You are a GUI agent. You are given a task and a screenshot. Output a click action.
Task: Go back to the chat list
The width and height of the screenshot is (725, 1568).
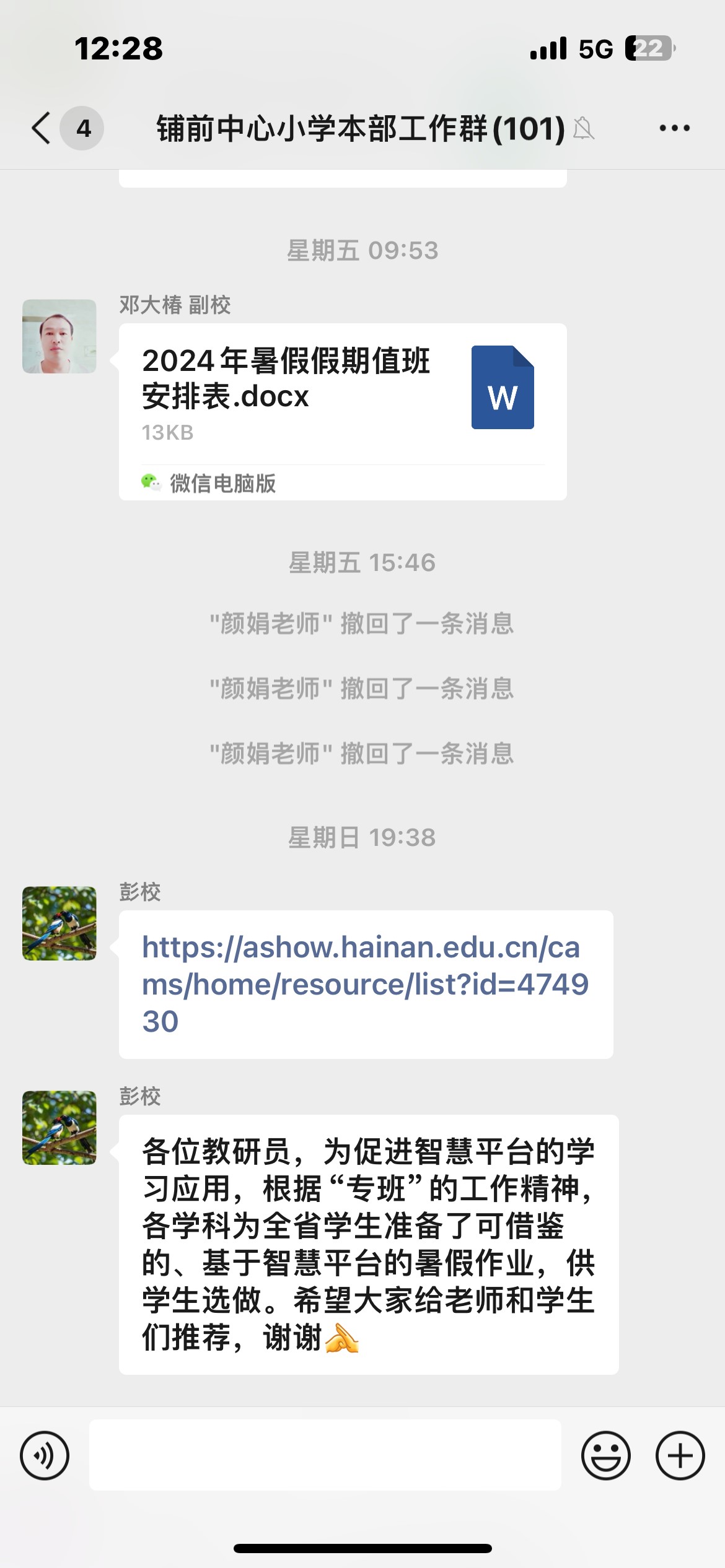pos(42,128)
